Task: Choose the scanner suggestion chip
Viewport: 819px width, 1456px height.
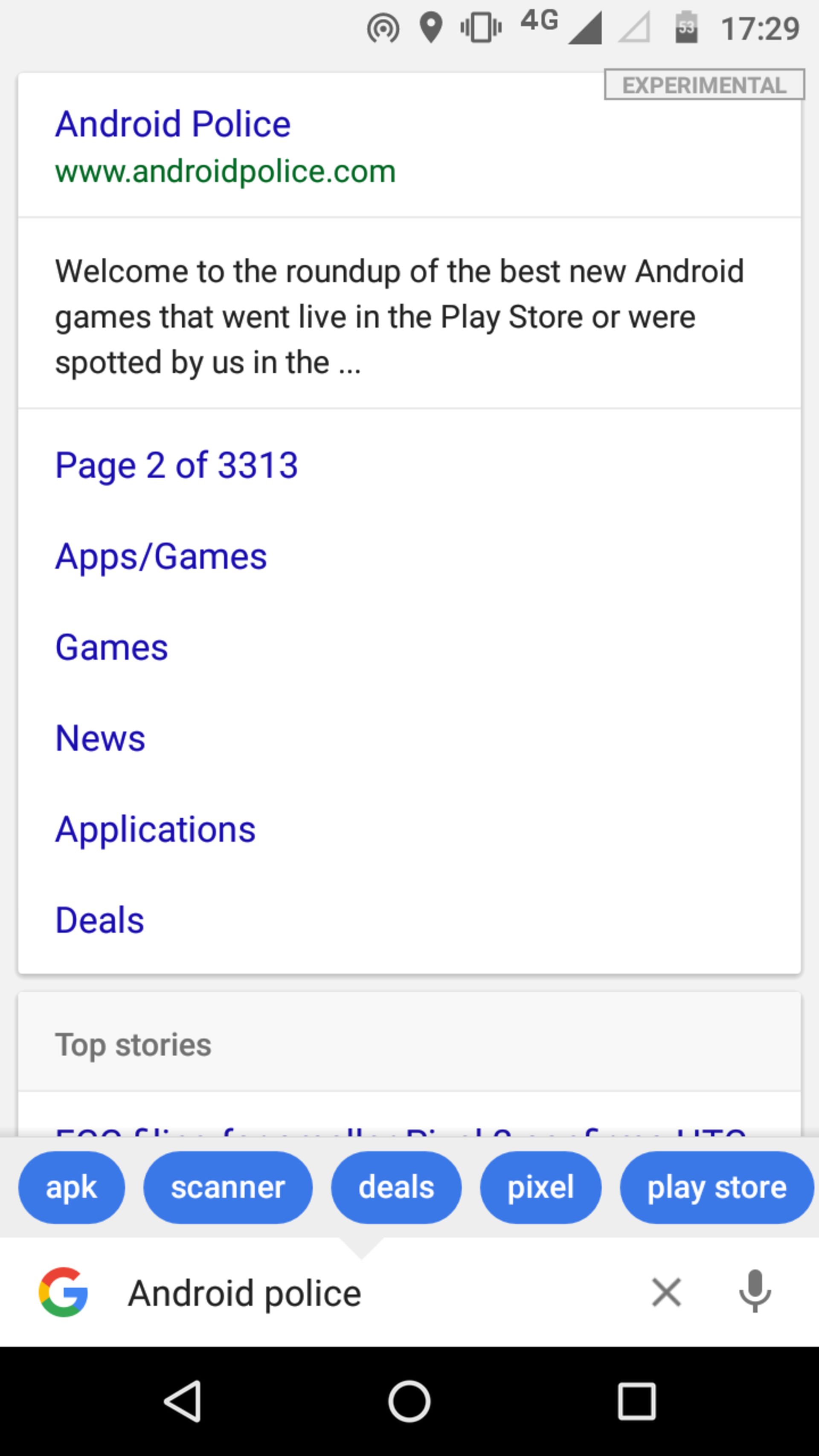Action: tap(228, 1188)
